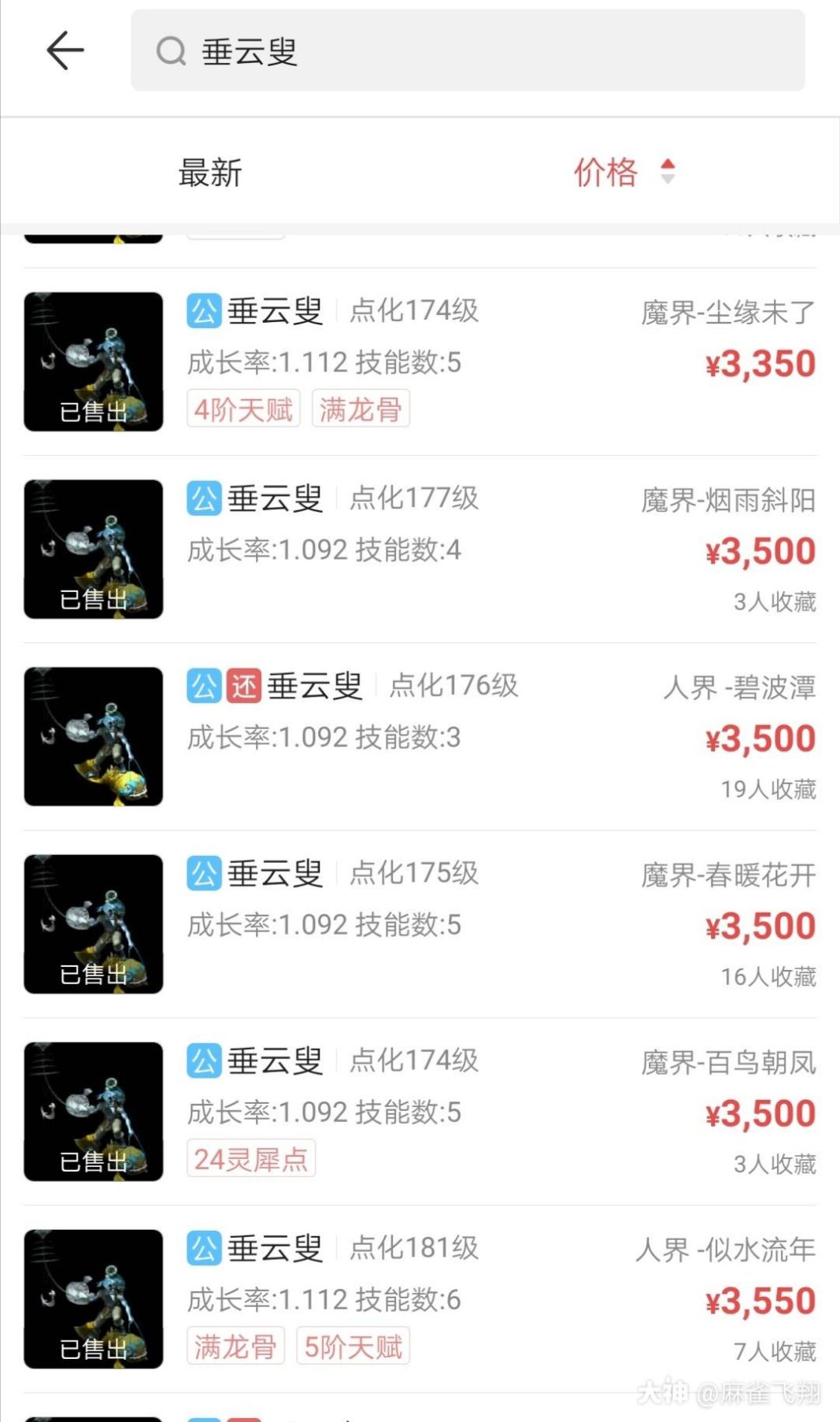This screenshot has height=1422, width=840.
Task: Go back using the arrow icon
Action: (x=65, y=51)
